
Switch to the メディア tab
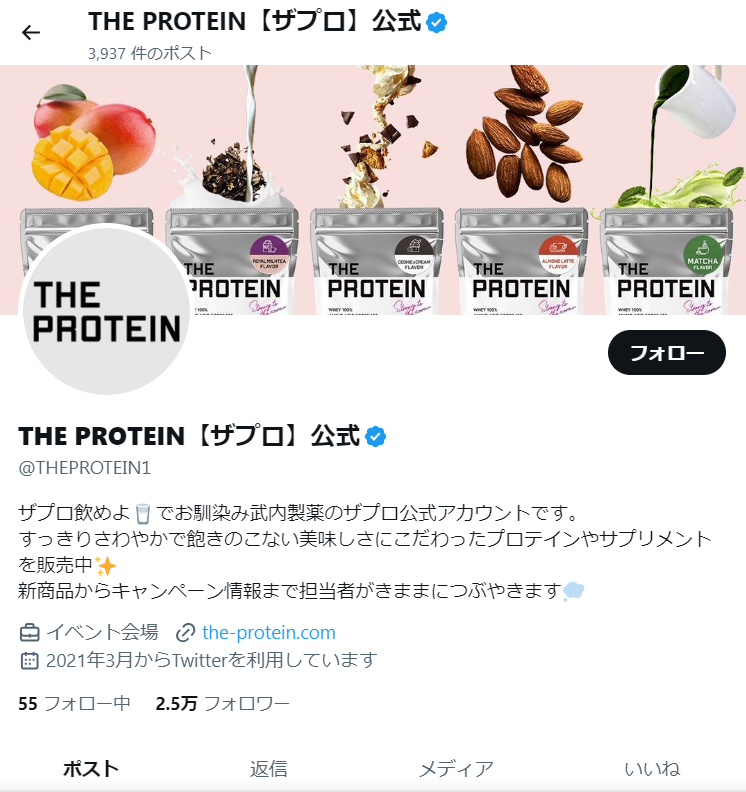(456, 768)
